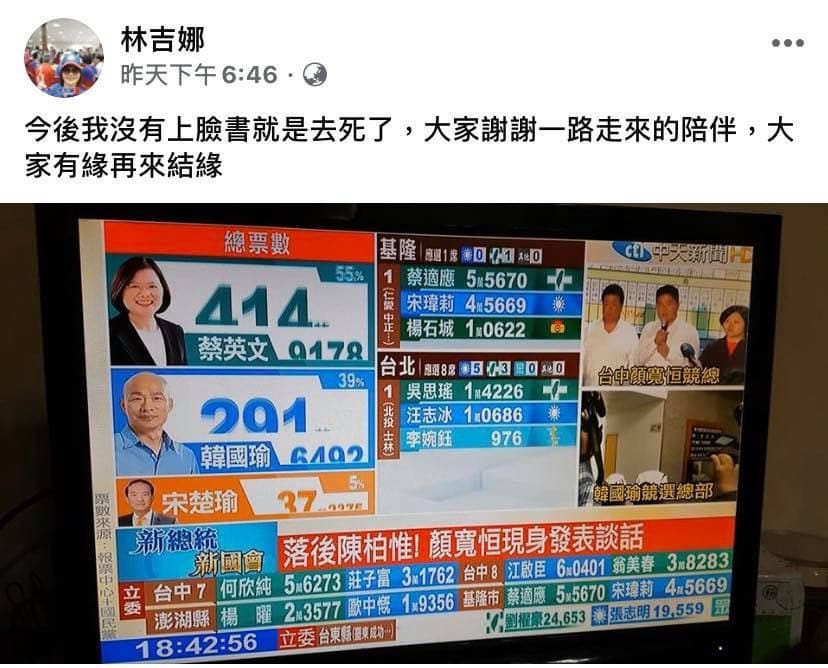This screenshot has height=668, width=828.
Task: Open the post's three-dot options menu
Action: point(787,43)
